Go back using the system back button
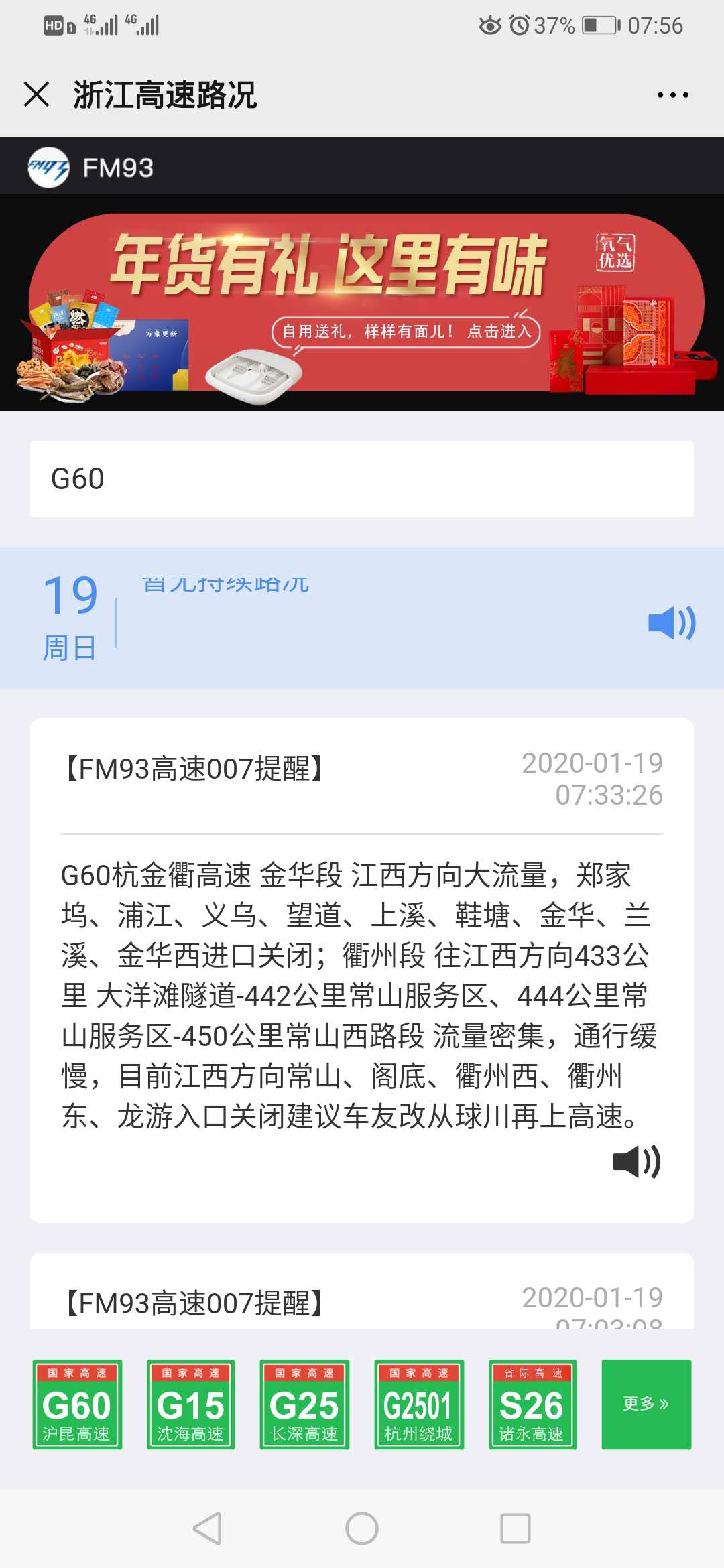 point(208,1528)
